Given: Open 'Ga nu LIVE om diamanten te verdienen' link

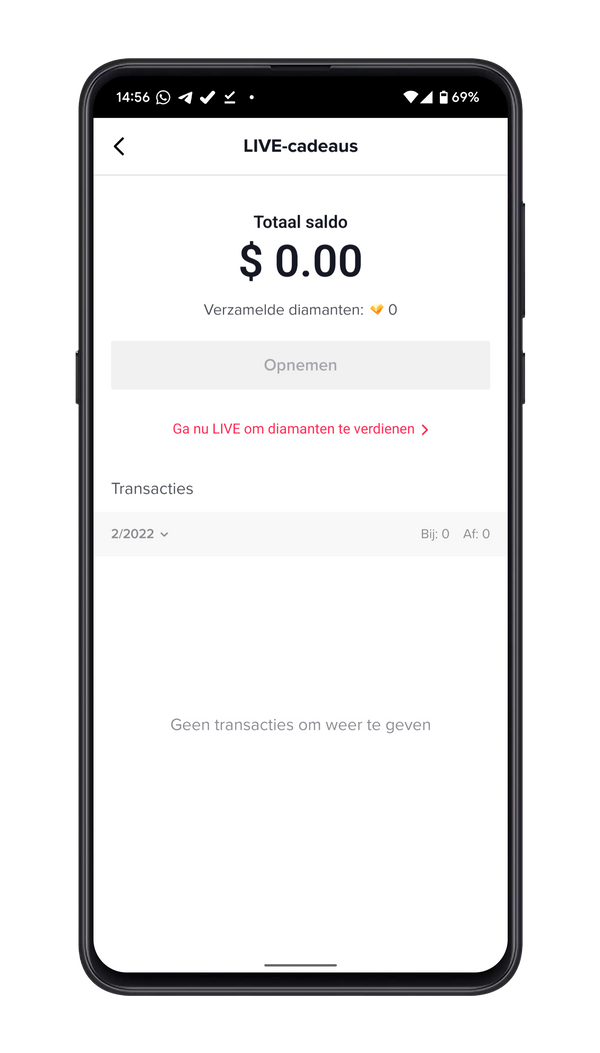Looking at the screenshot, I should point(300,429).
